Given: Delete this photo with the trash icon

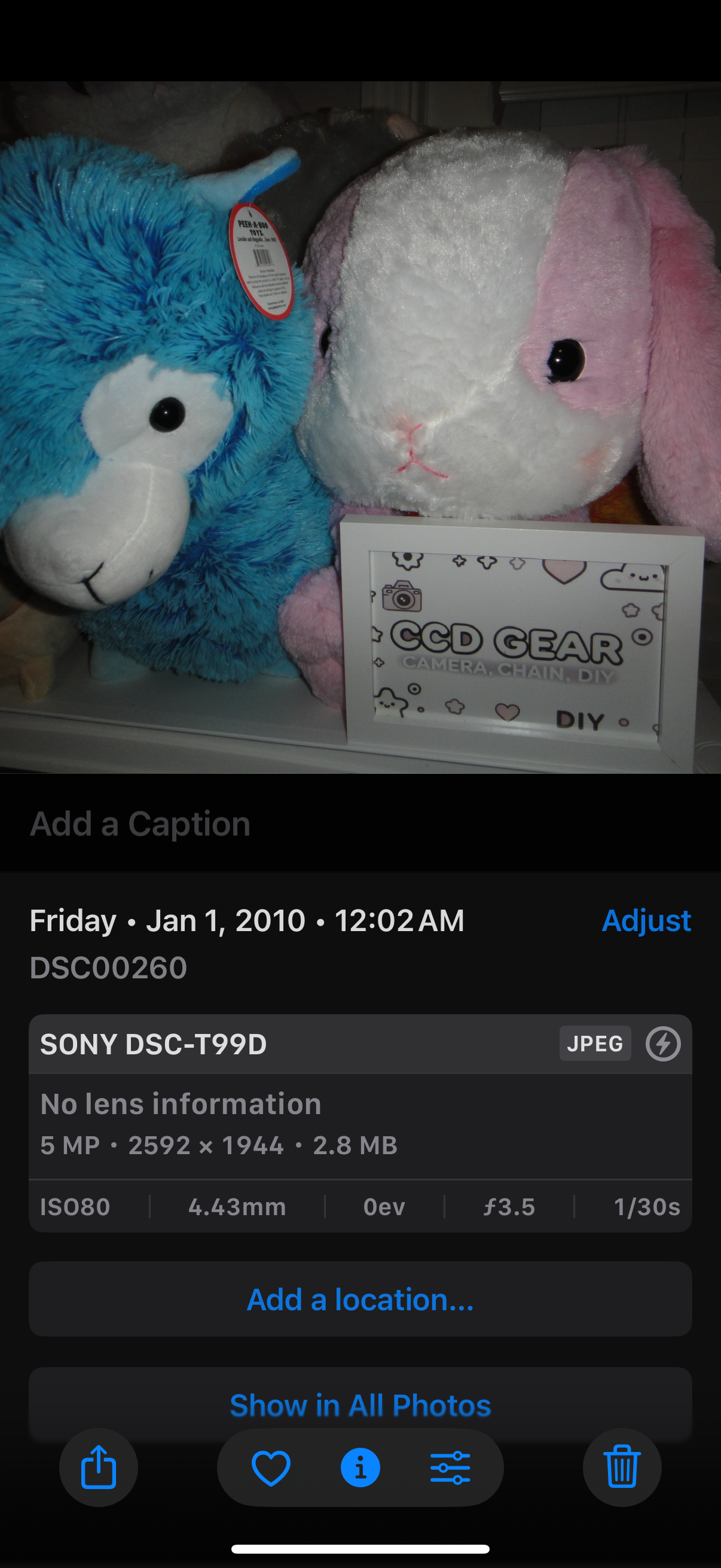Looking at the screenshot, I should (622, 1468).
